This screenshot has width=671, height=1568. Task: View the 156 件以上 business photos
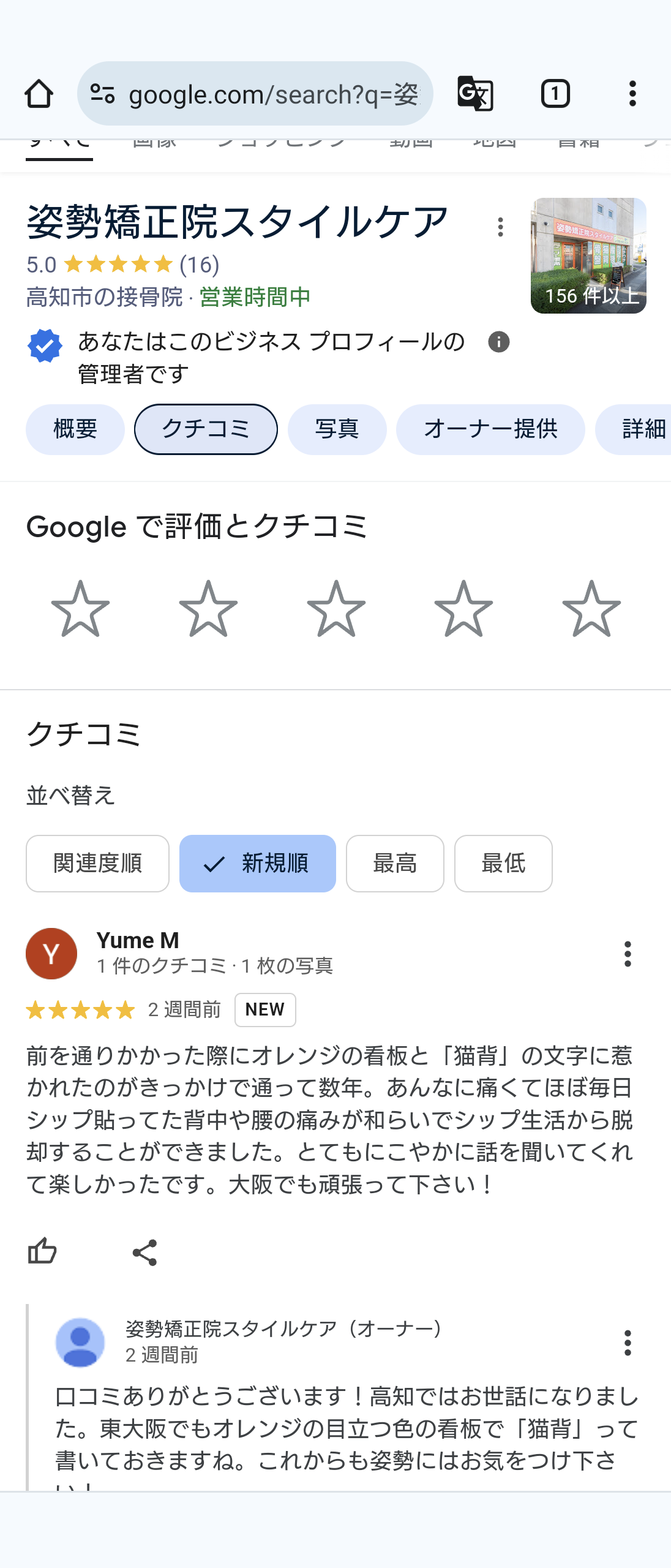588,255
